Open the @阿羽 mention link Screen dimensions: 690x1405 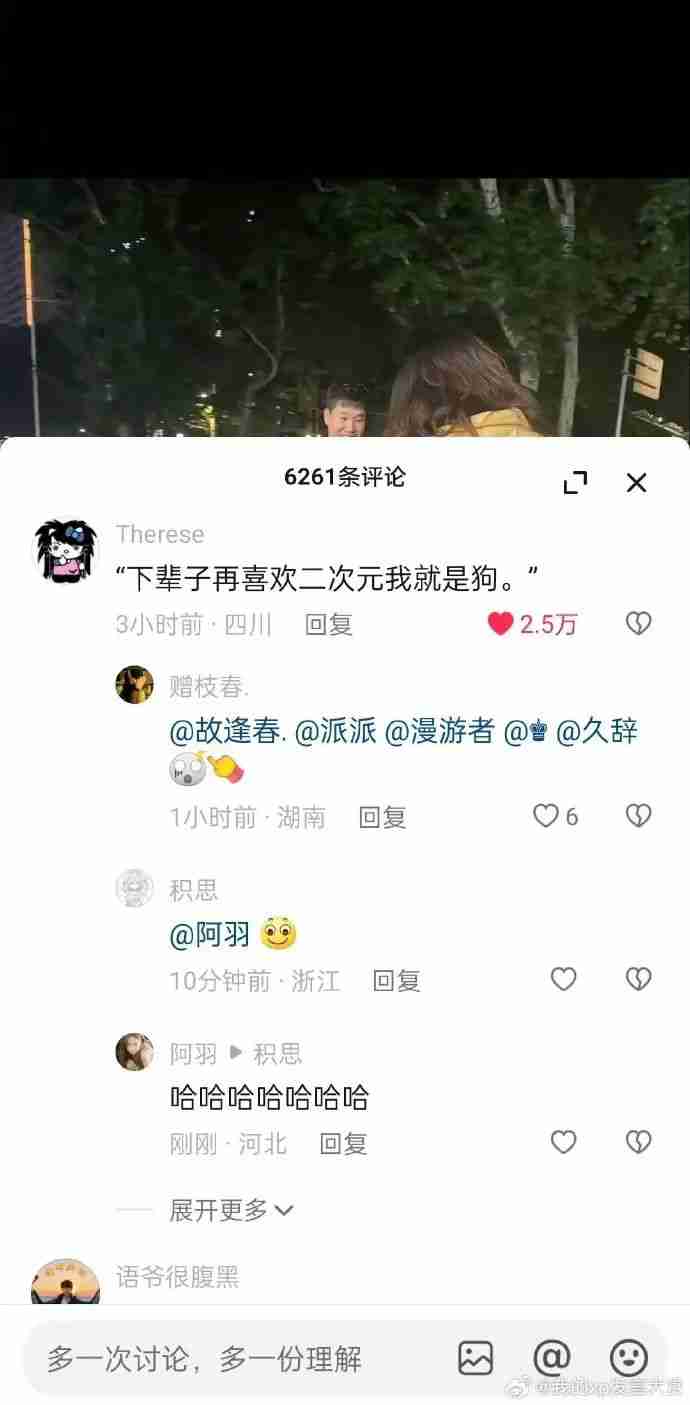pos(210,936)
